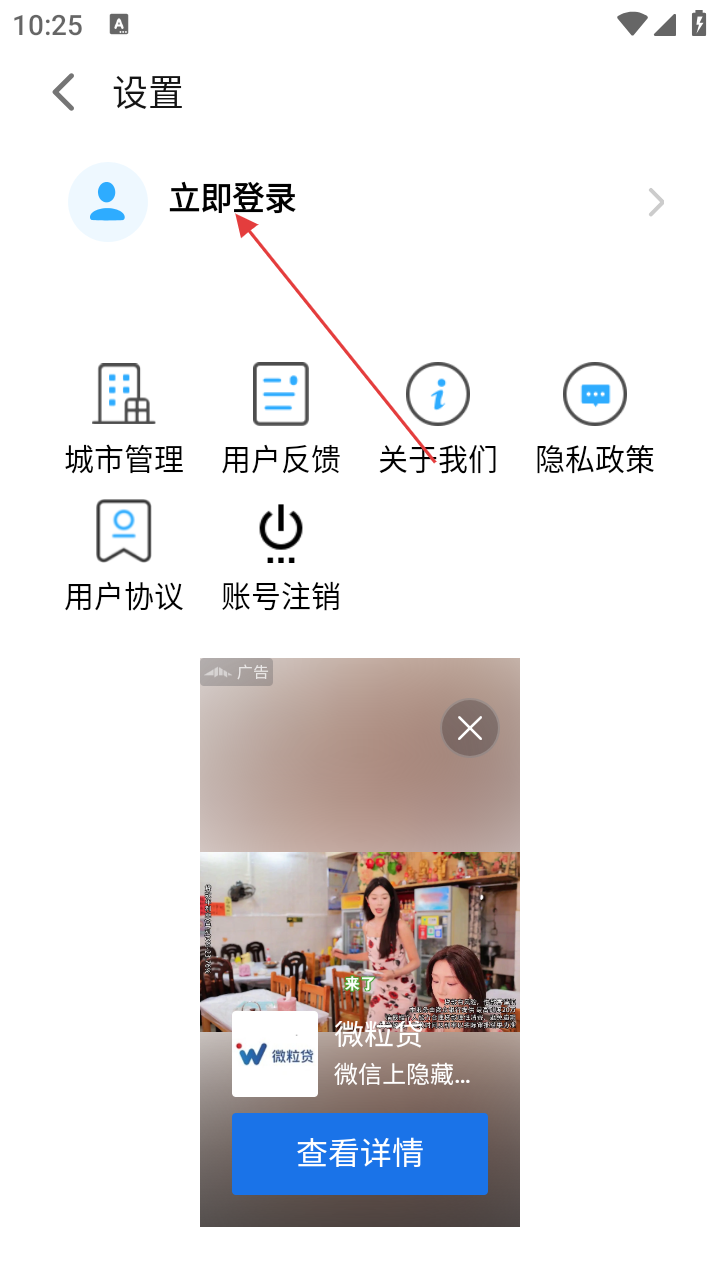Open 隐私政策

[595, 418]
